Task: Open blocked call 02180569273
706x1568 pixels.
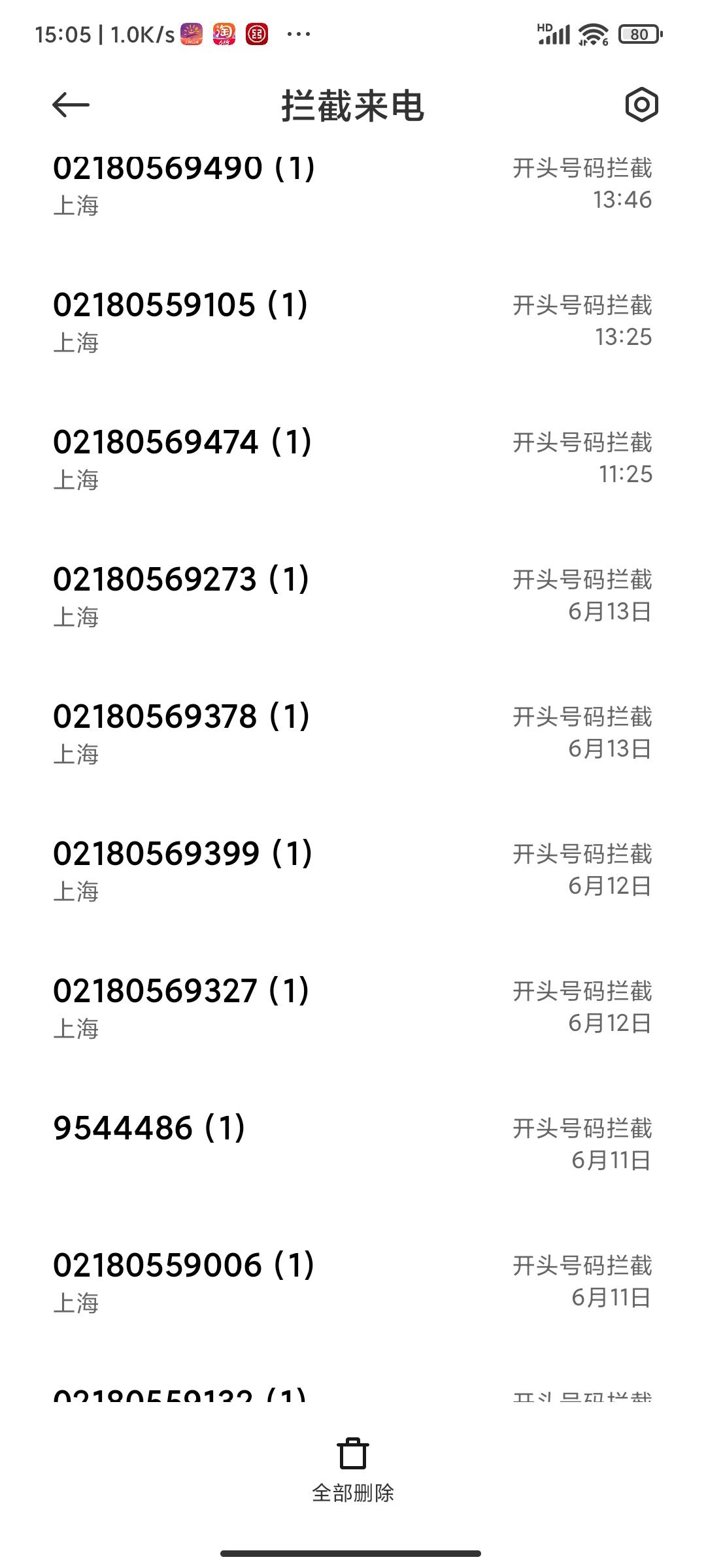Action: click(x=353, y=598)
